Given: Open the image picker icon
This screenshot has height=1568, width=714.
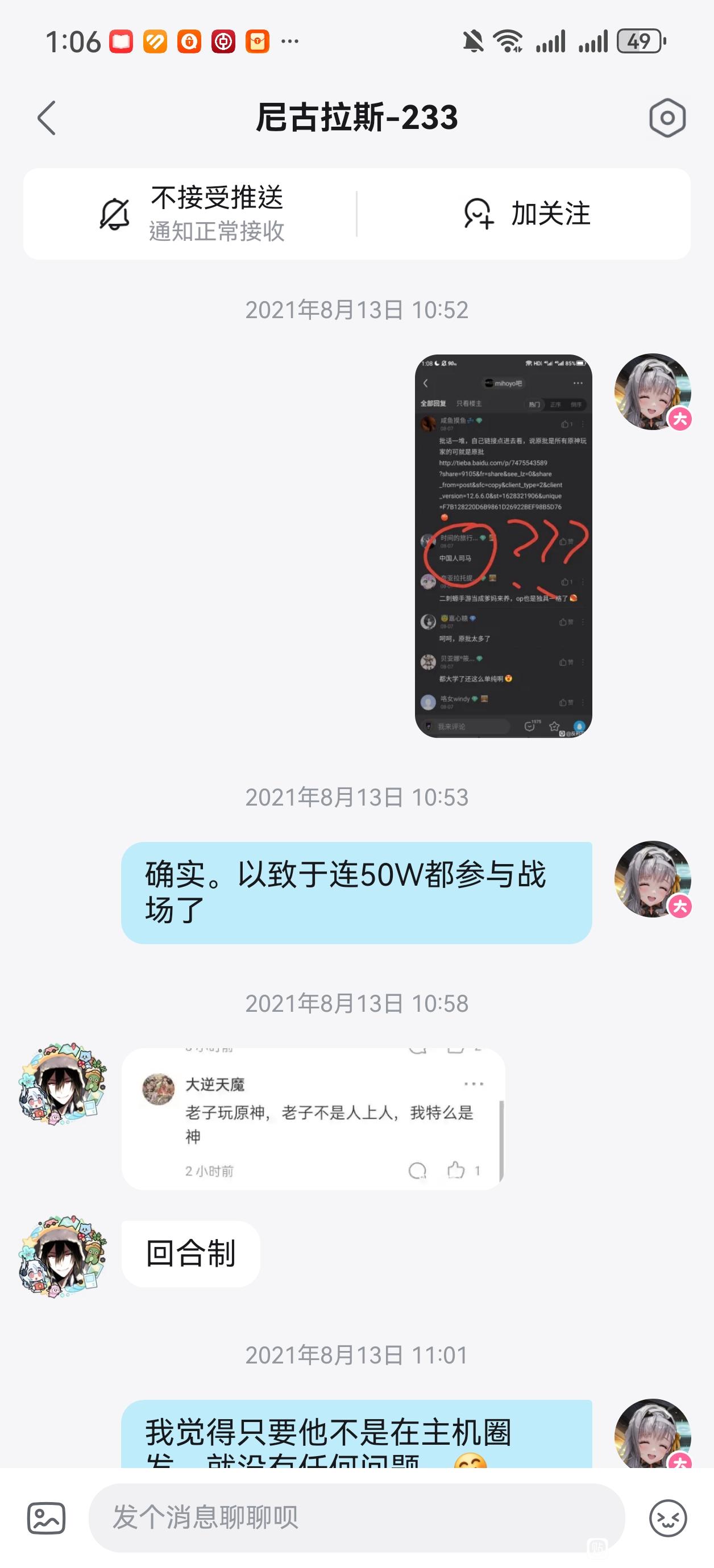Looking at the screenshot, I should pyautogui.click(x=46, y=1517).
